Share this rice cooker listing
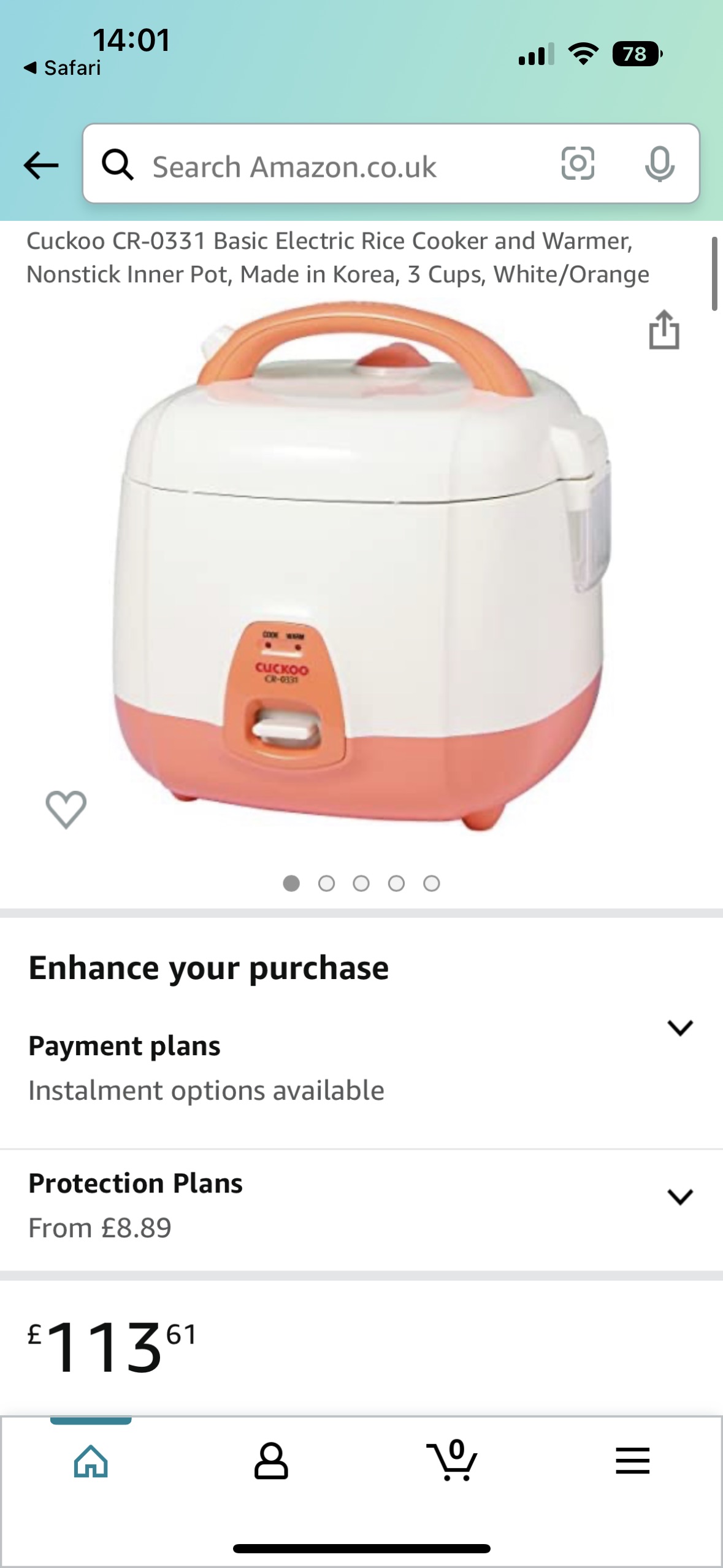 (x=664, y=330)
